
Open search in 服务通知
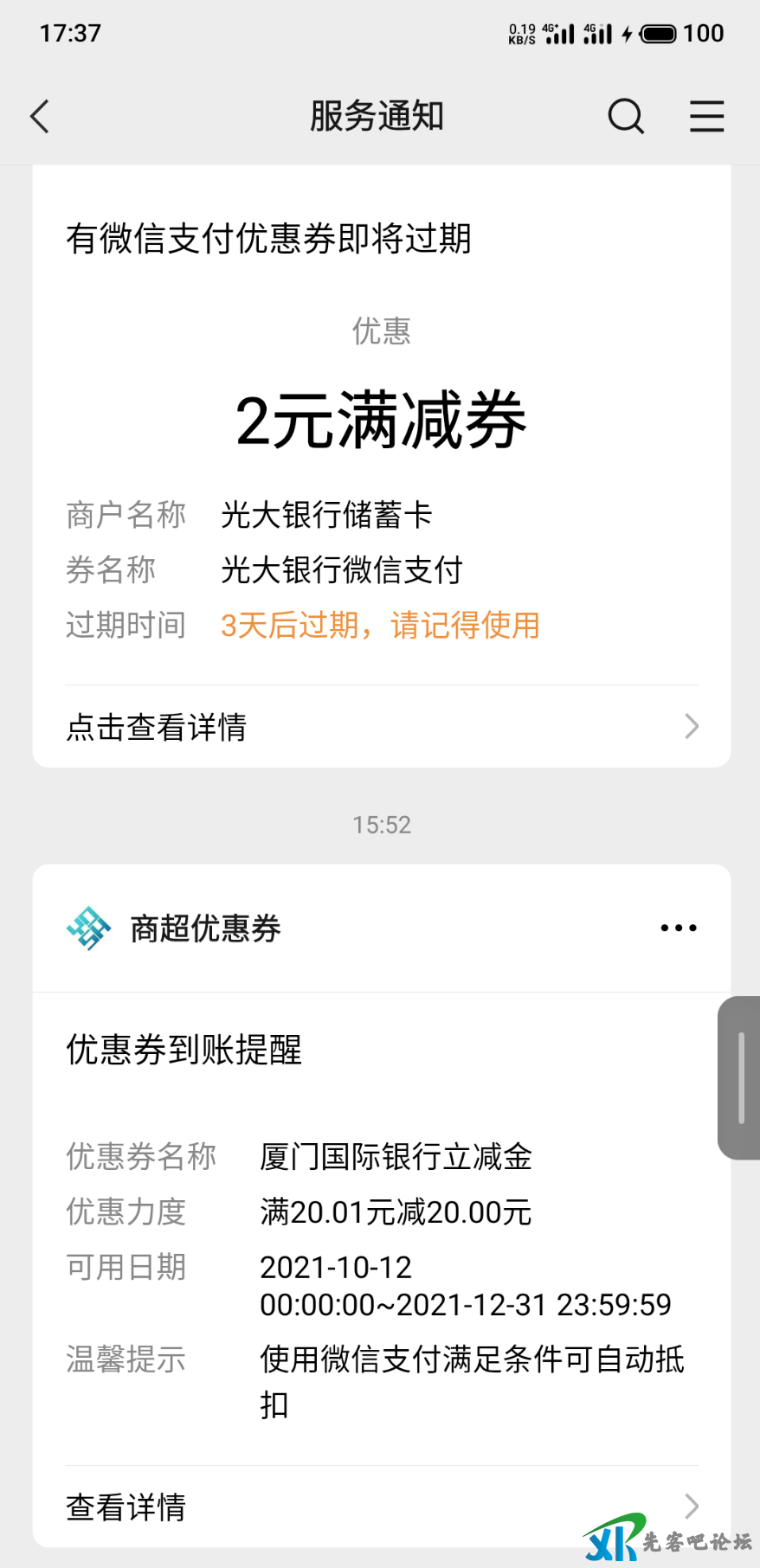pos(625,116)
